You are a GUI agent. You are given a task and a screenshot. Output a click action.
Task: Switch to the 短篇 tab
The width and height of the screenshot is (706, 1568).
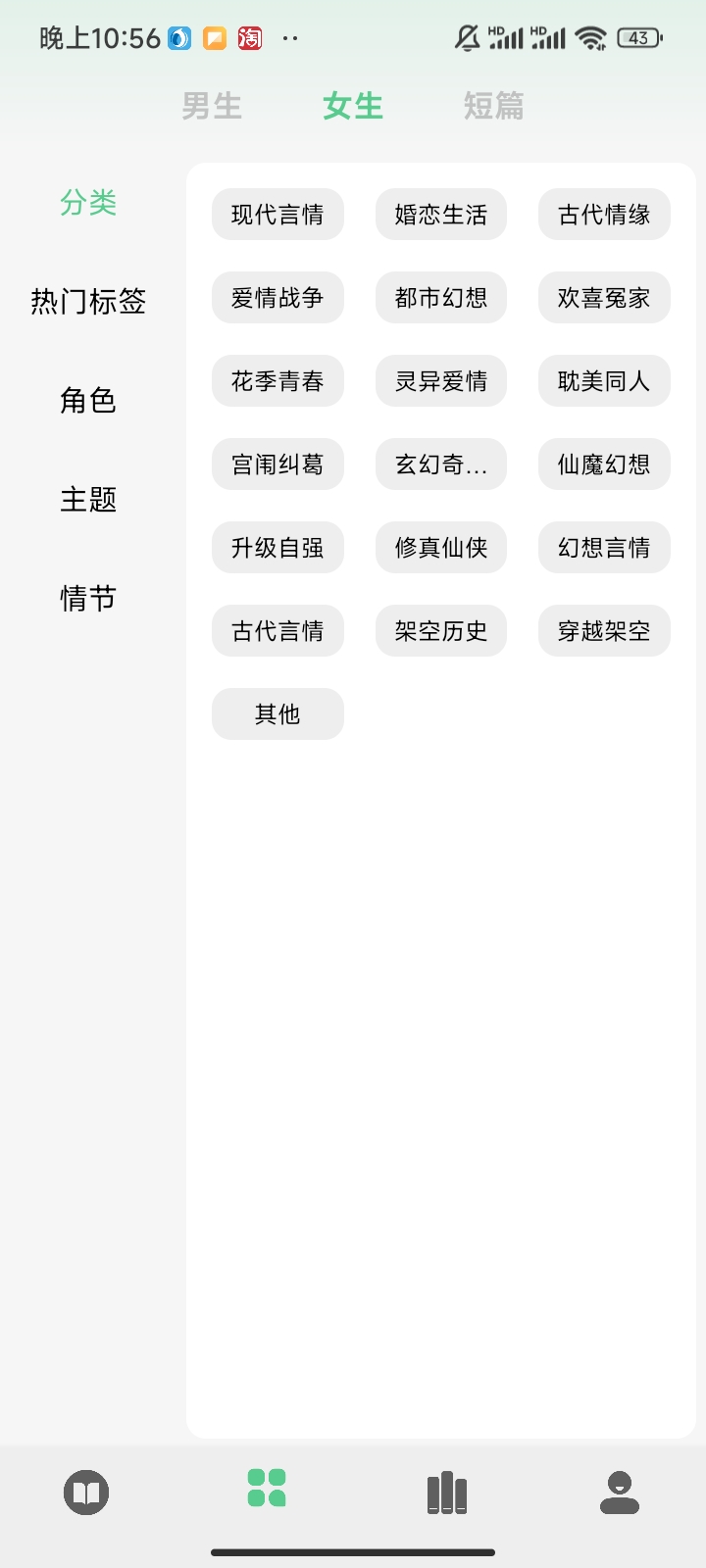click(493, 106)
